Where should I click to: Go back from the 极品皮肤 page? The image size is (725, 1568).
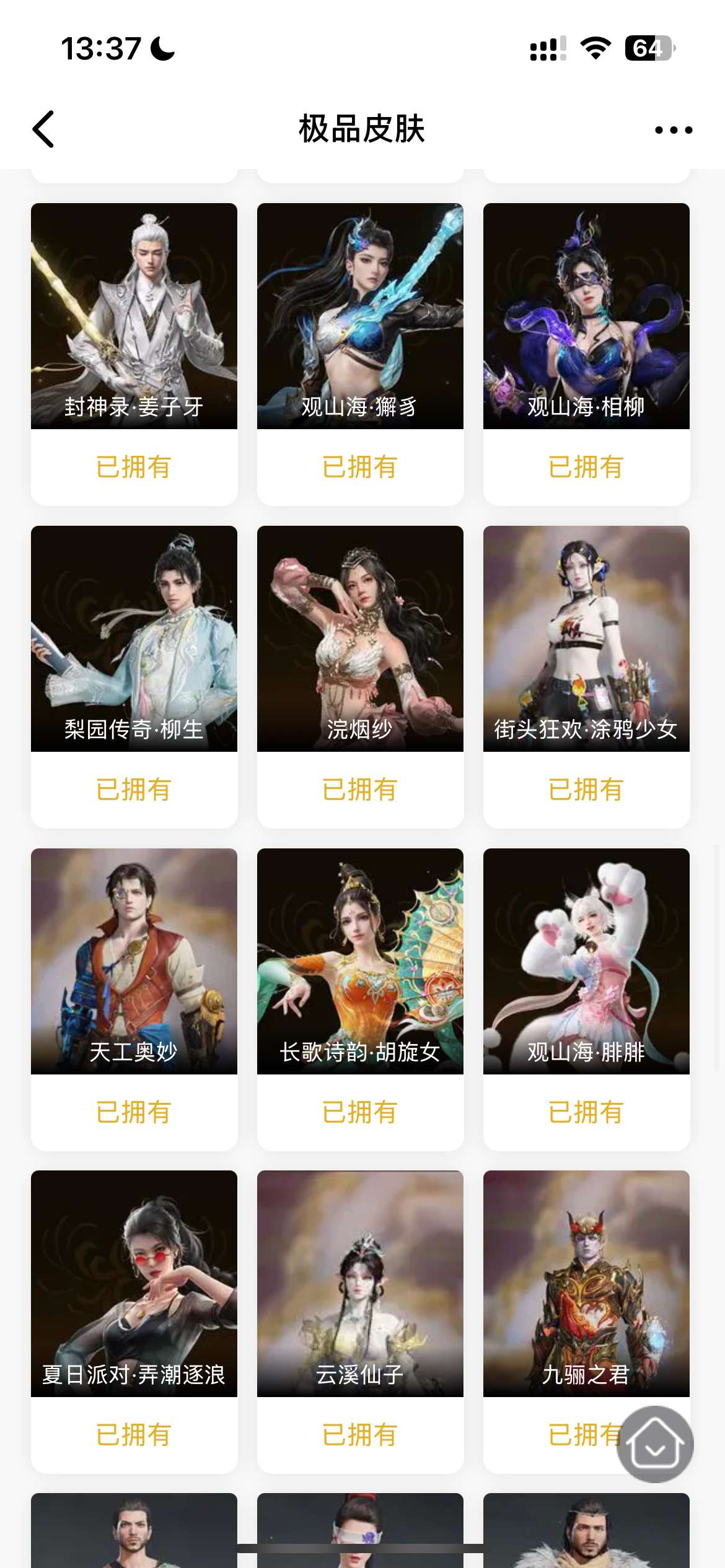tap(43, 129)
